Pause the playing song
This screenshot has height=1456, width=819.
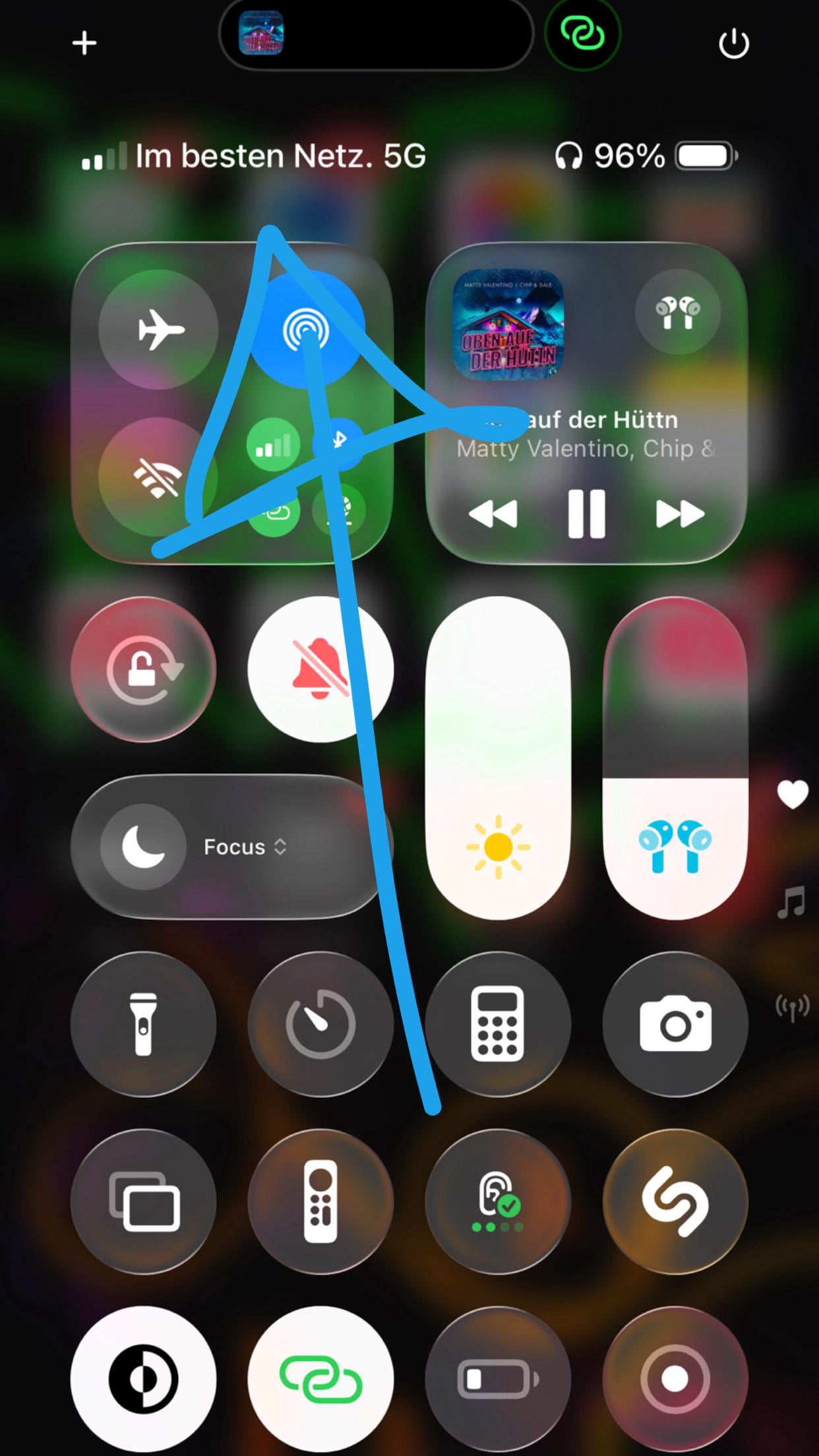(586, 514)
